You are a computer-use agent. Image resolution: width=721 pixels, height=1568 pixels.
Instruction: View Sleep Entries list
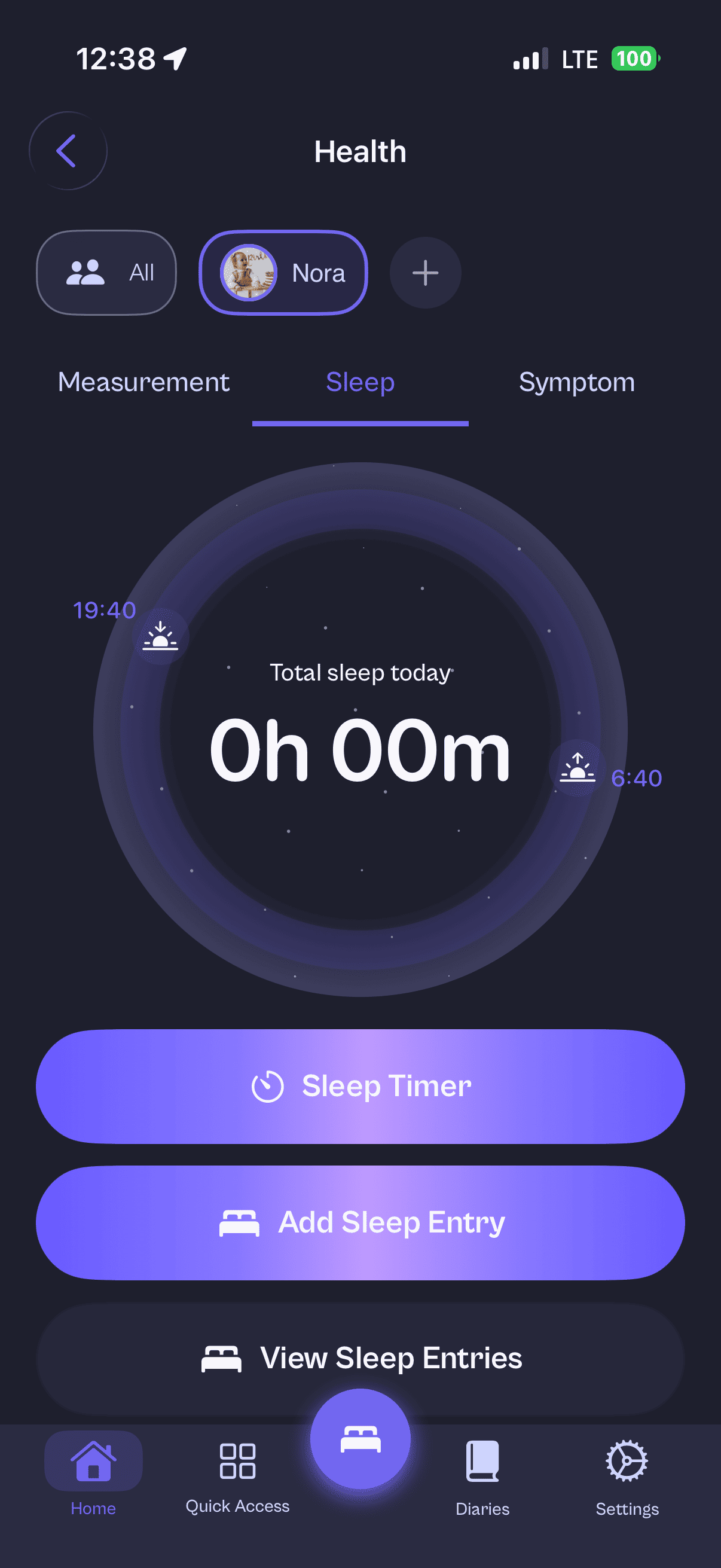tap(360, 1357)
